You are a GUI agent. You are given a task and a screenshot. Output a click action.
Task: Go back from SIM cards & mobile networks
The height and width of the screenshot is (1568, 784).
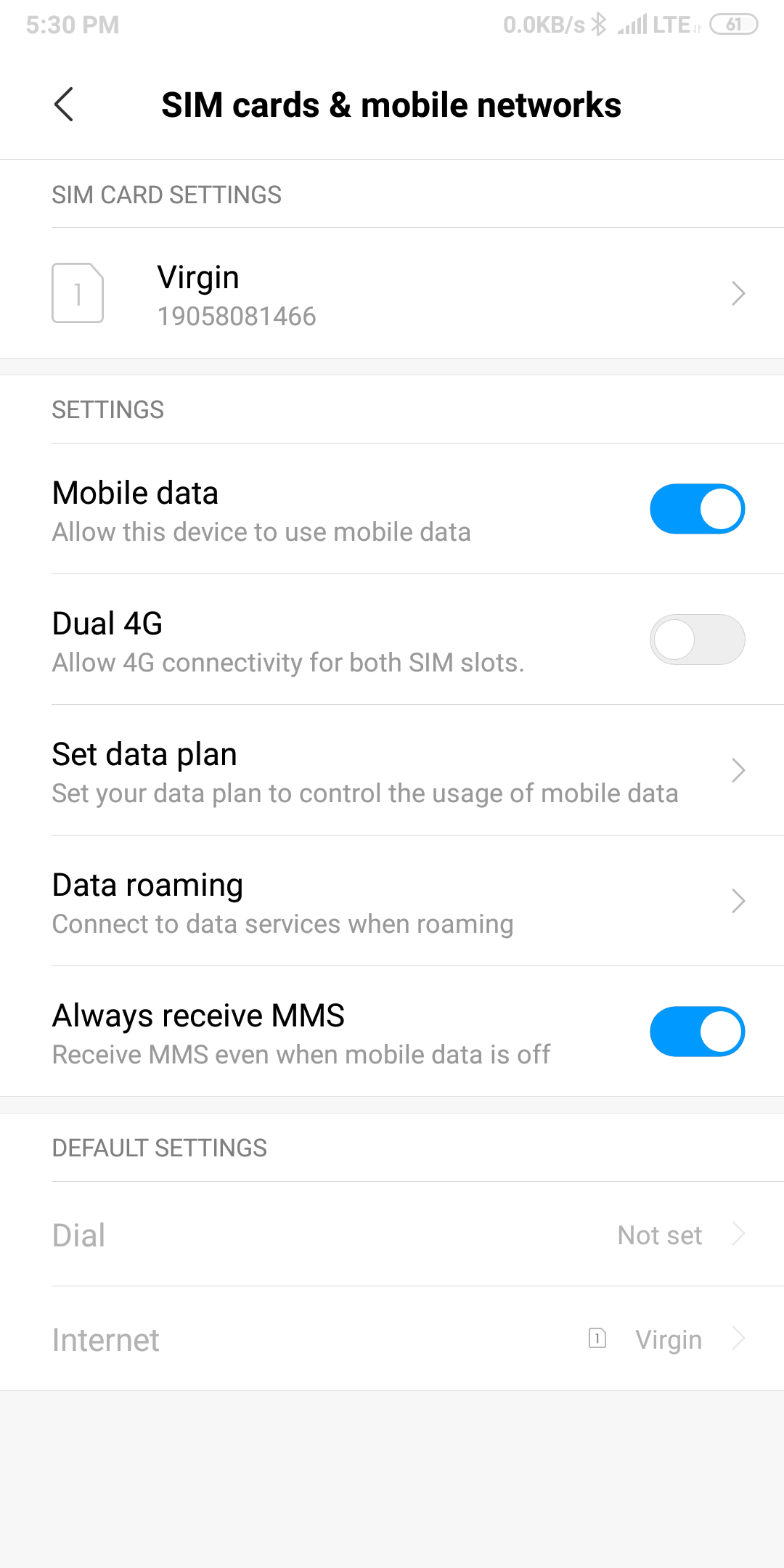click(x=64, y=105)
